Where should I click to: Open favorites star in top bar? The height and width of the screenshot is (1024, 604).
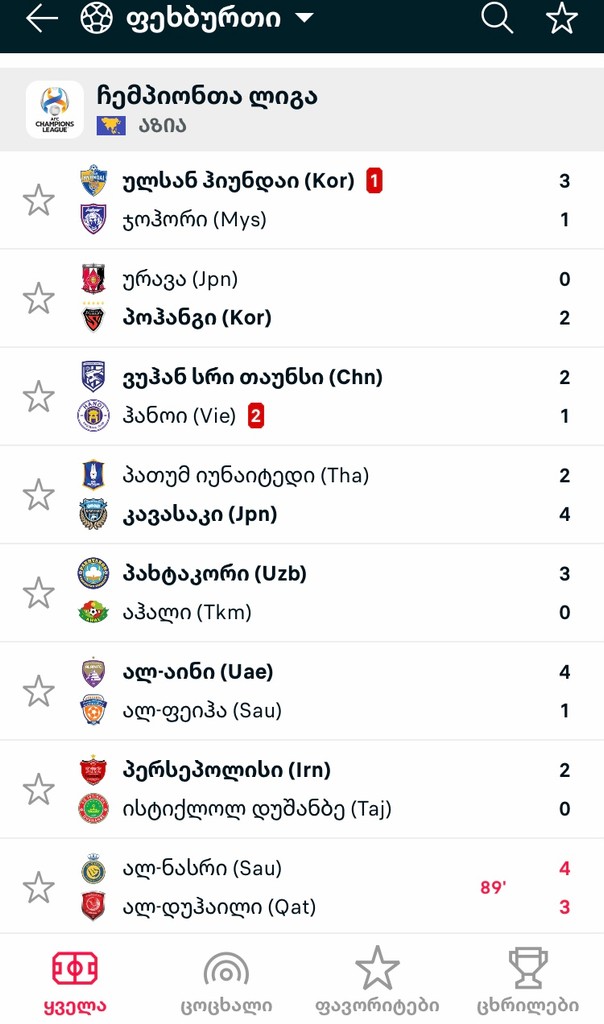click(561, 18)
